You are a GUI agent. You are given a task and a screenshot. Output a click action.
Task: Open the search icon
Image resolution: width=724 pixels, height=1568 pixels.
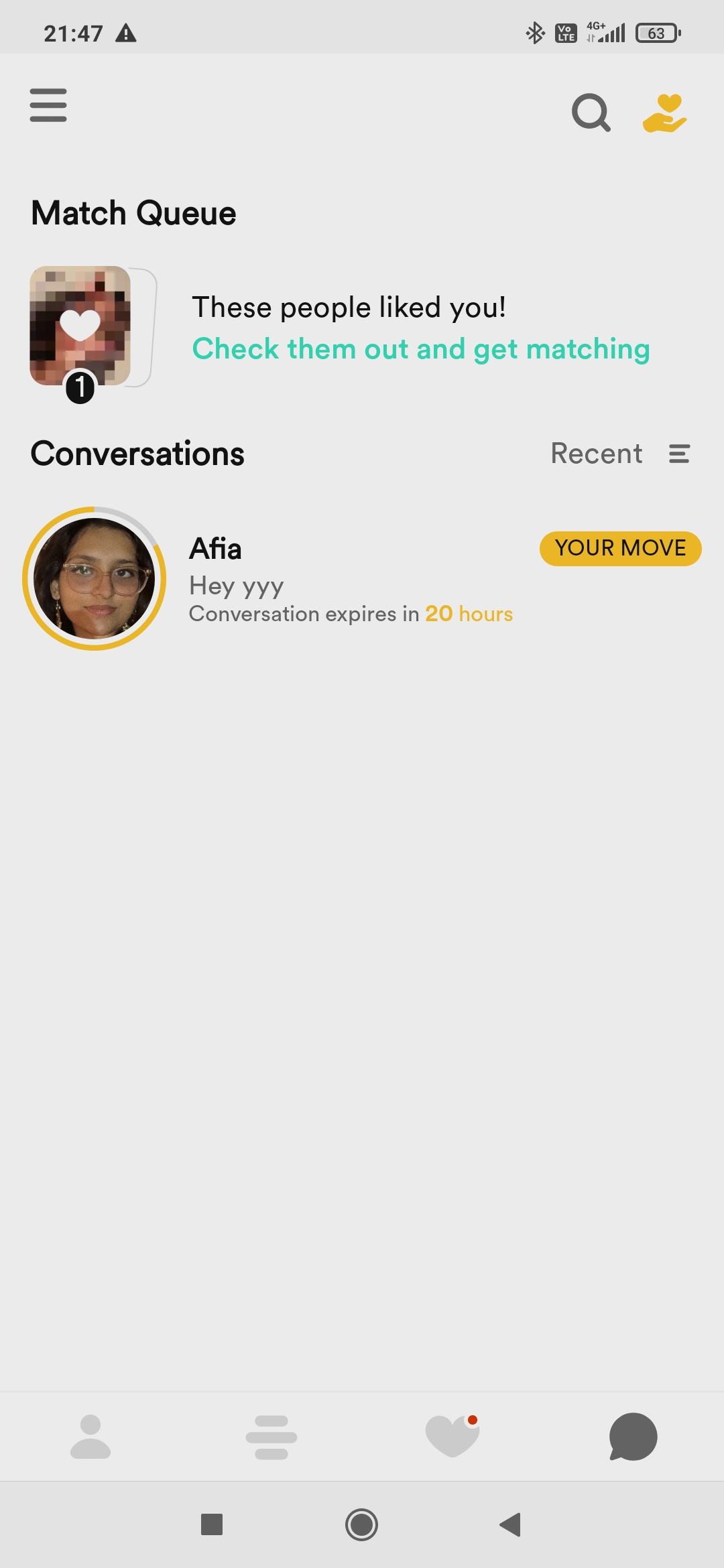(x=591, y=112)
